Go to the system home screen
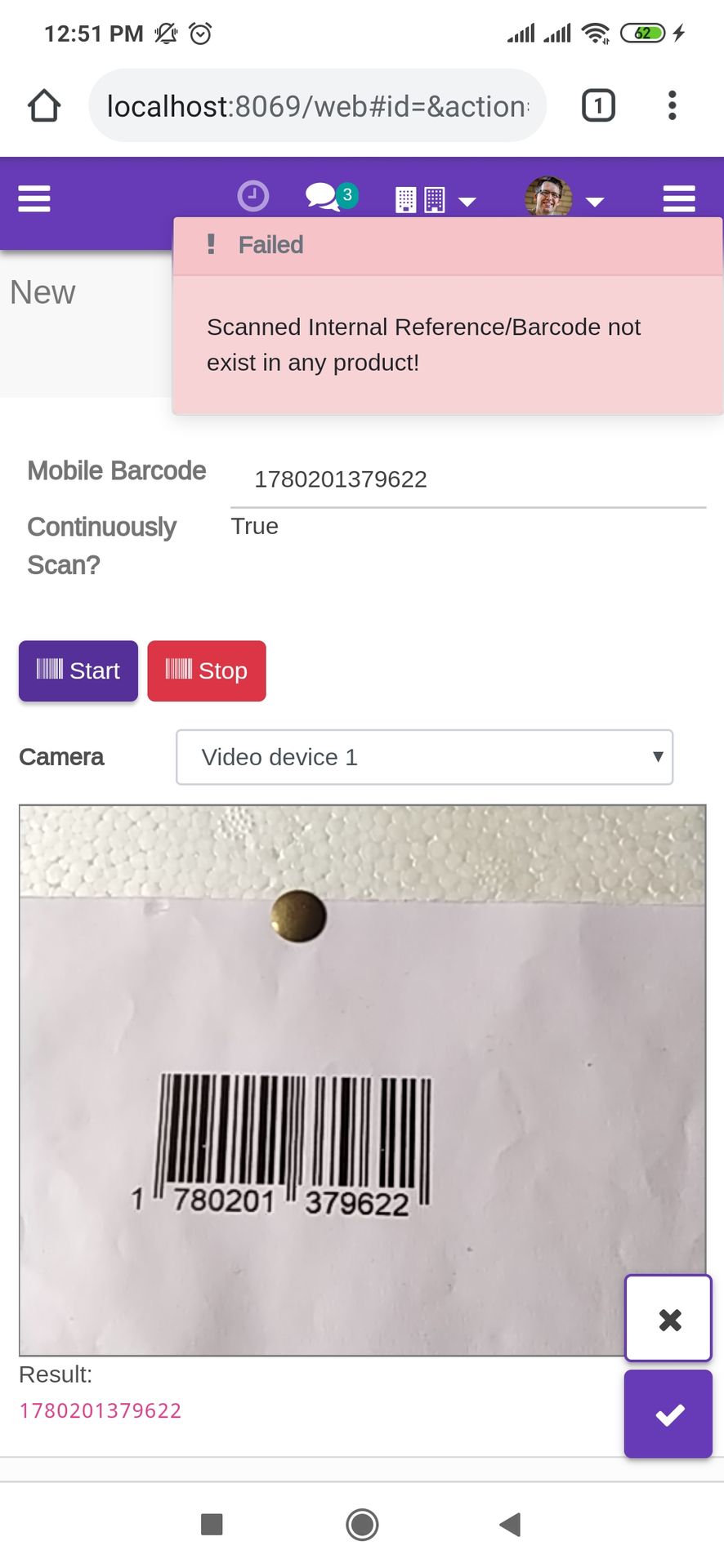Viewport: 724px width, 1568px height. pos(362,1524)
